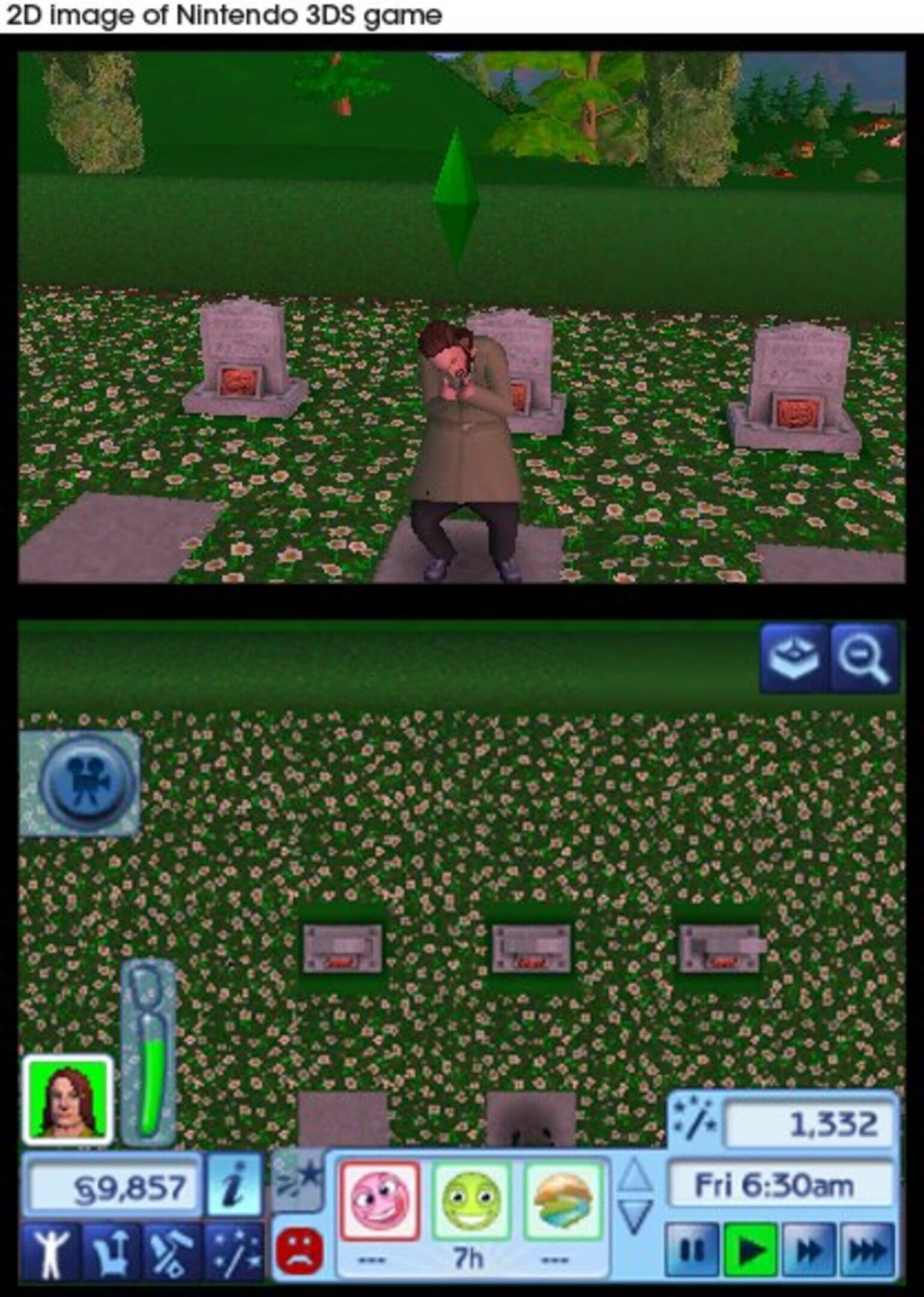
Task: View the burger moodlet
Action: pyautogui.click(x=563, y=1201)
